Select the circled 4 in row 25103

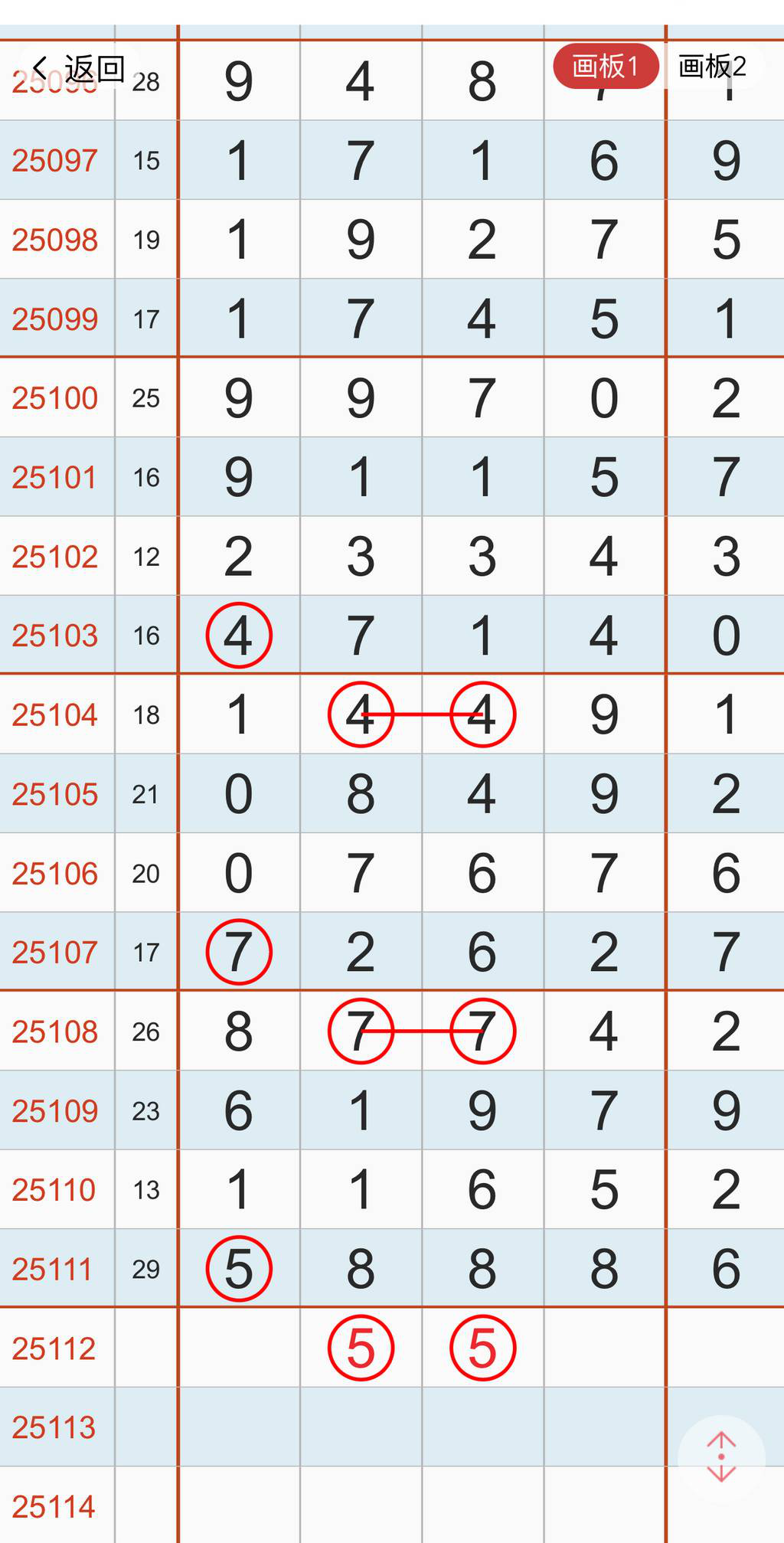[x=238, y=636]
